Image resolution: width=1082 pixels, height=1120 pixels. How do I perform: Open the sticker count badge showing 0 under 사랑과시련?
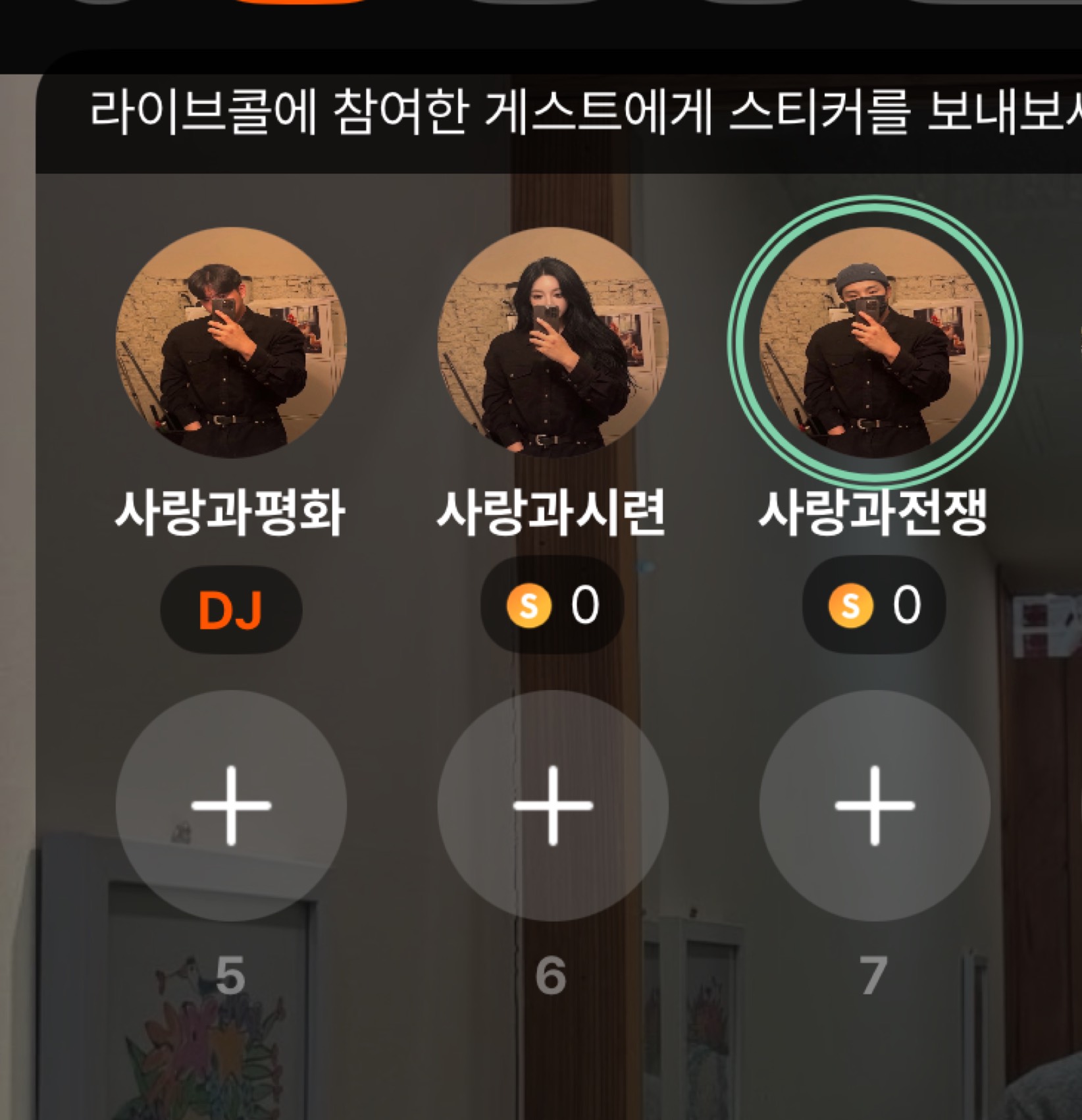tap(552, 606)
